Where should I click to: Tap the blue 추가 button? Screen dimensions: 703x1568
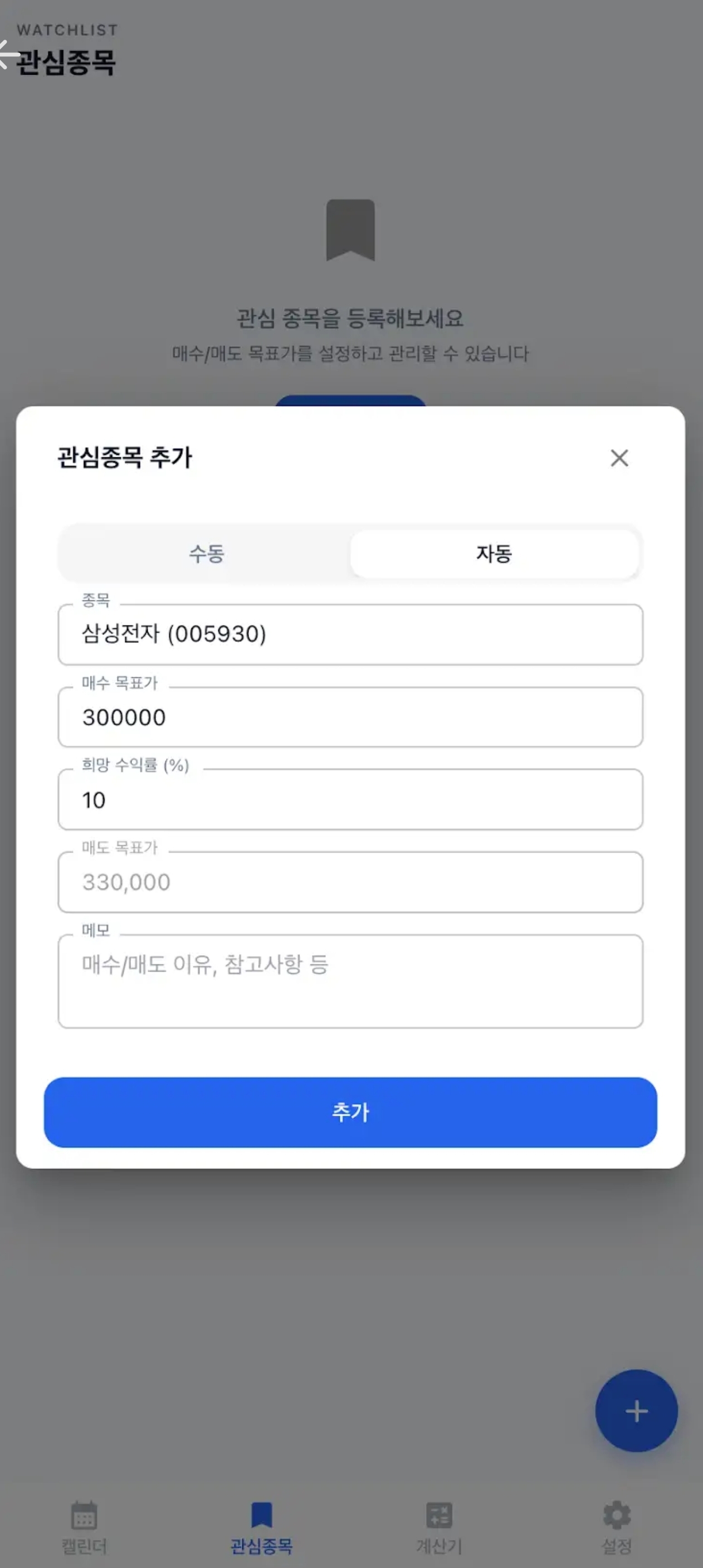350,1112
